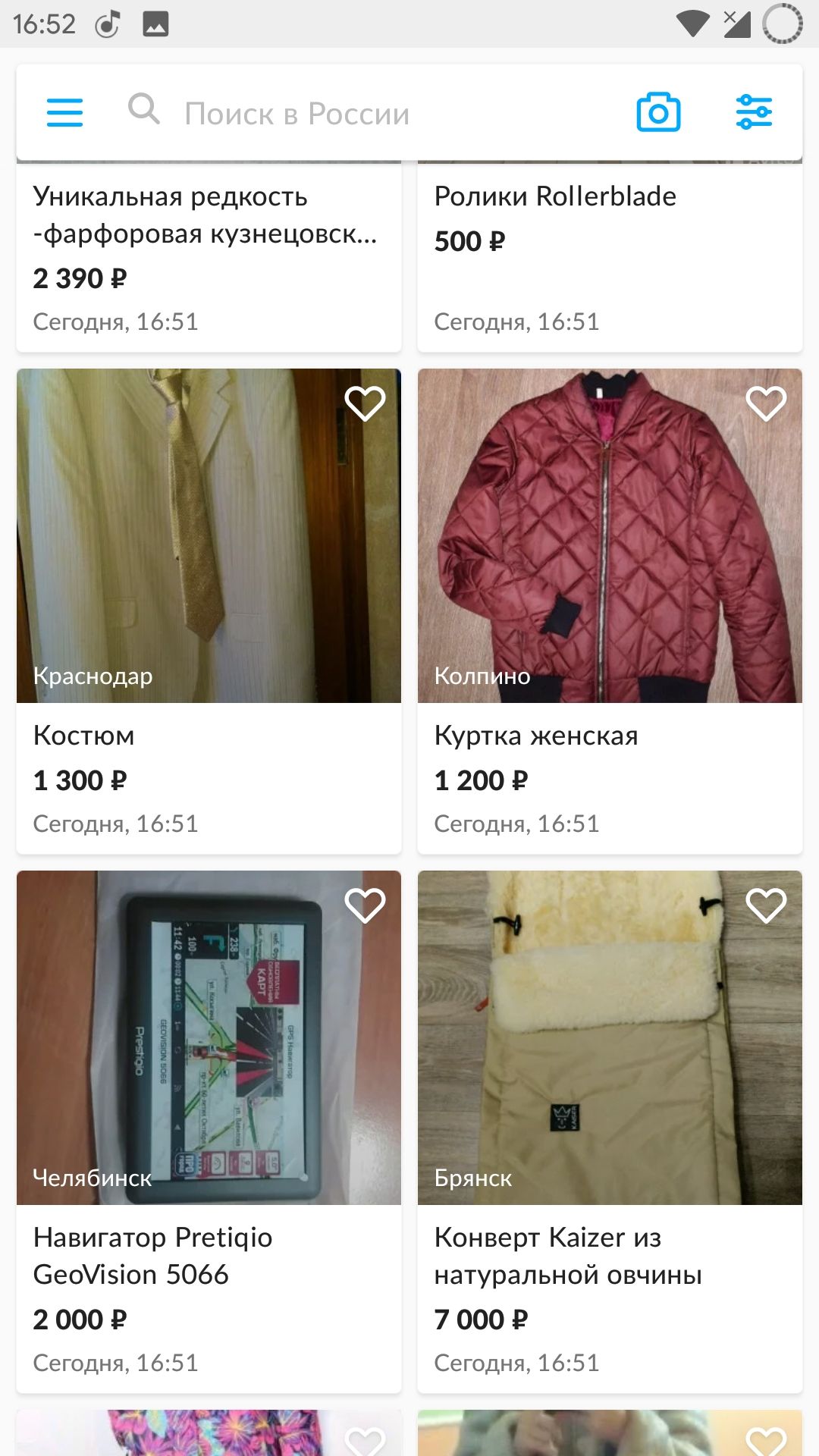Open camera photo search
The width and height of the screenshot is (819, 1456).
click(x=657, y=112)
